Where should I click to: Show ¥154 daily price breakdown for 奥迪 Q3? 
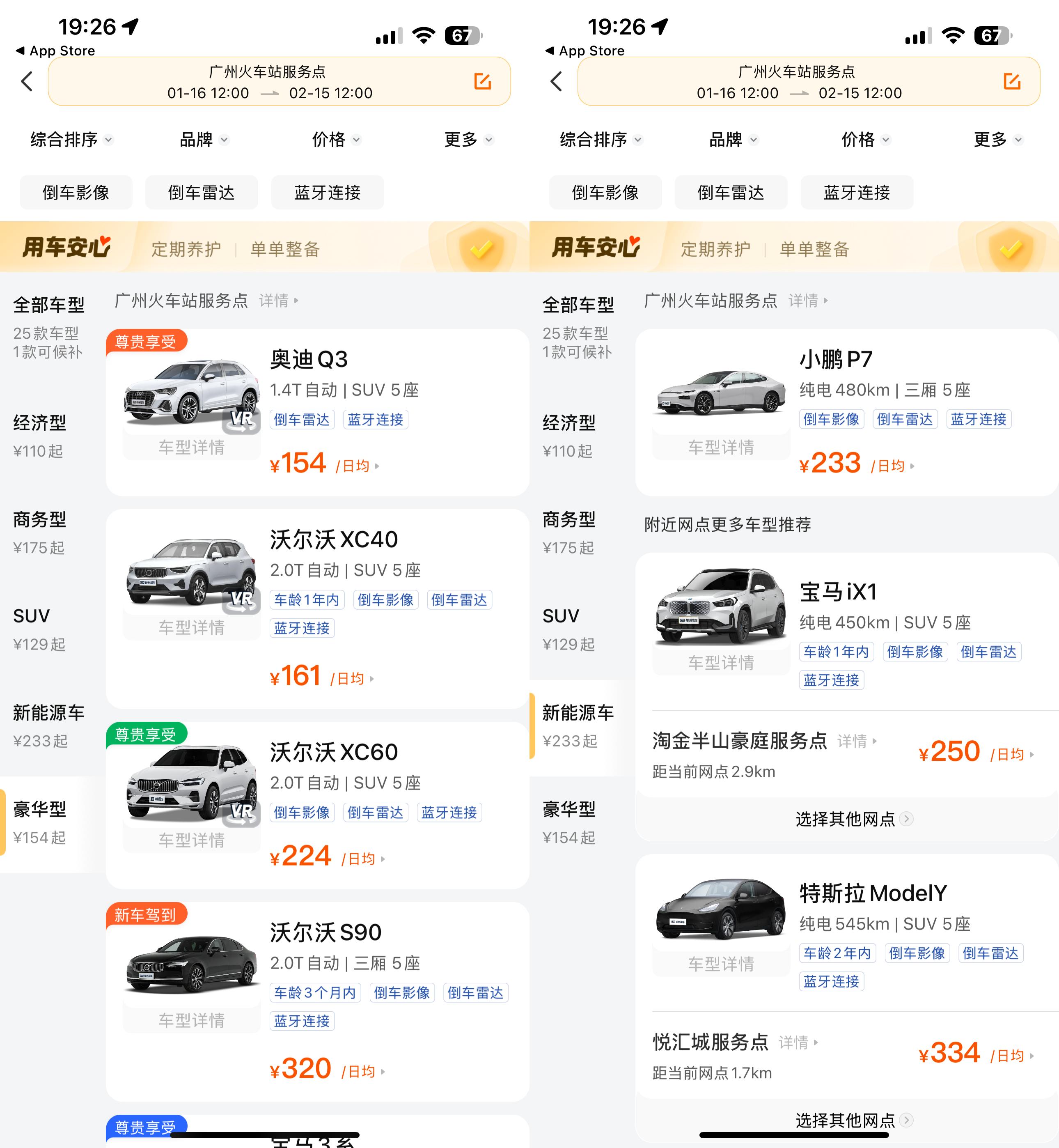pyautogui.click(x=324, y=464)
